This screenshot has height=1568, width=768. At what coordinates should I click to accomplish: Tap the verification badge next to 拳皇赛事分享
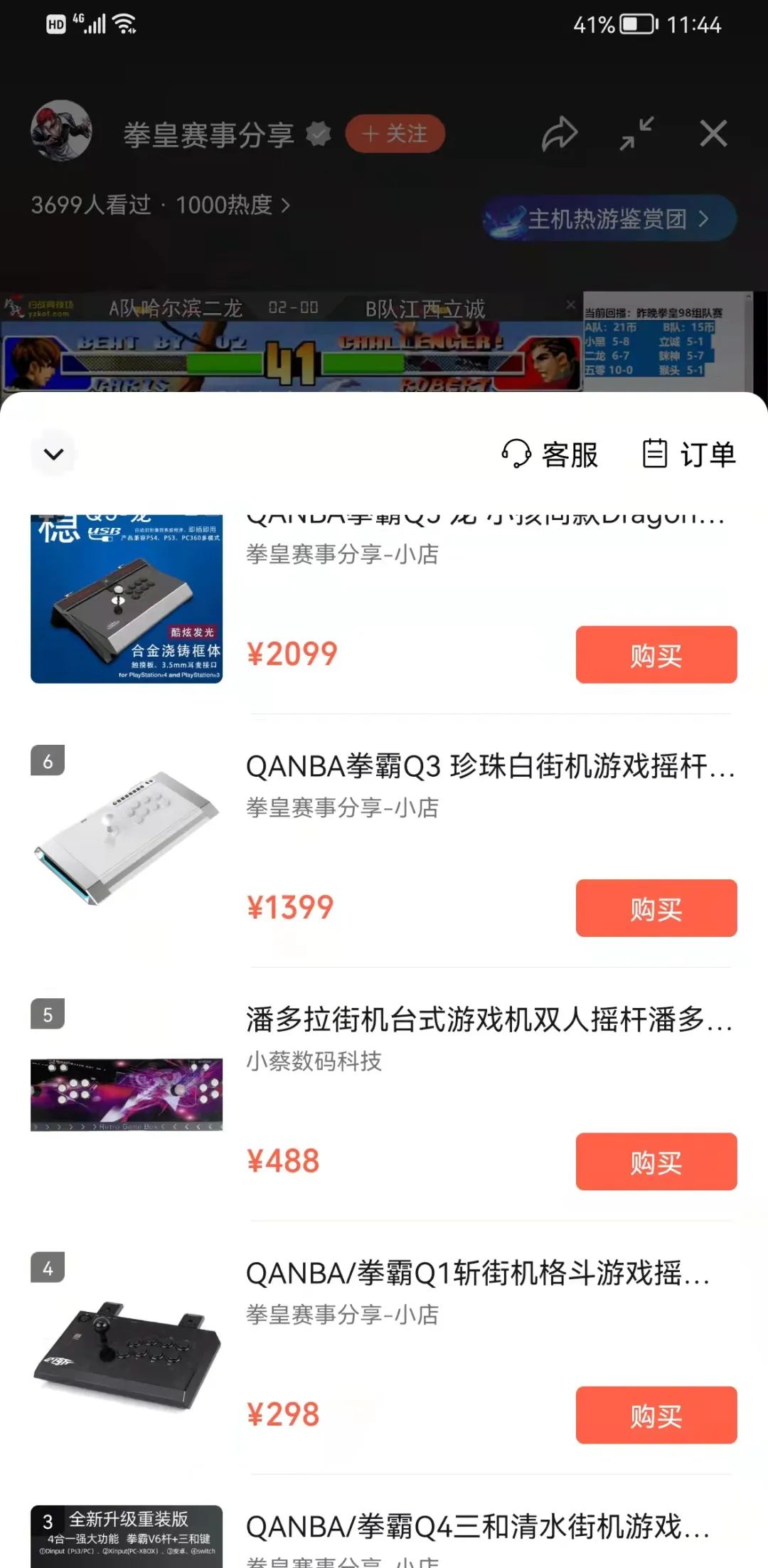point(318,132)
